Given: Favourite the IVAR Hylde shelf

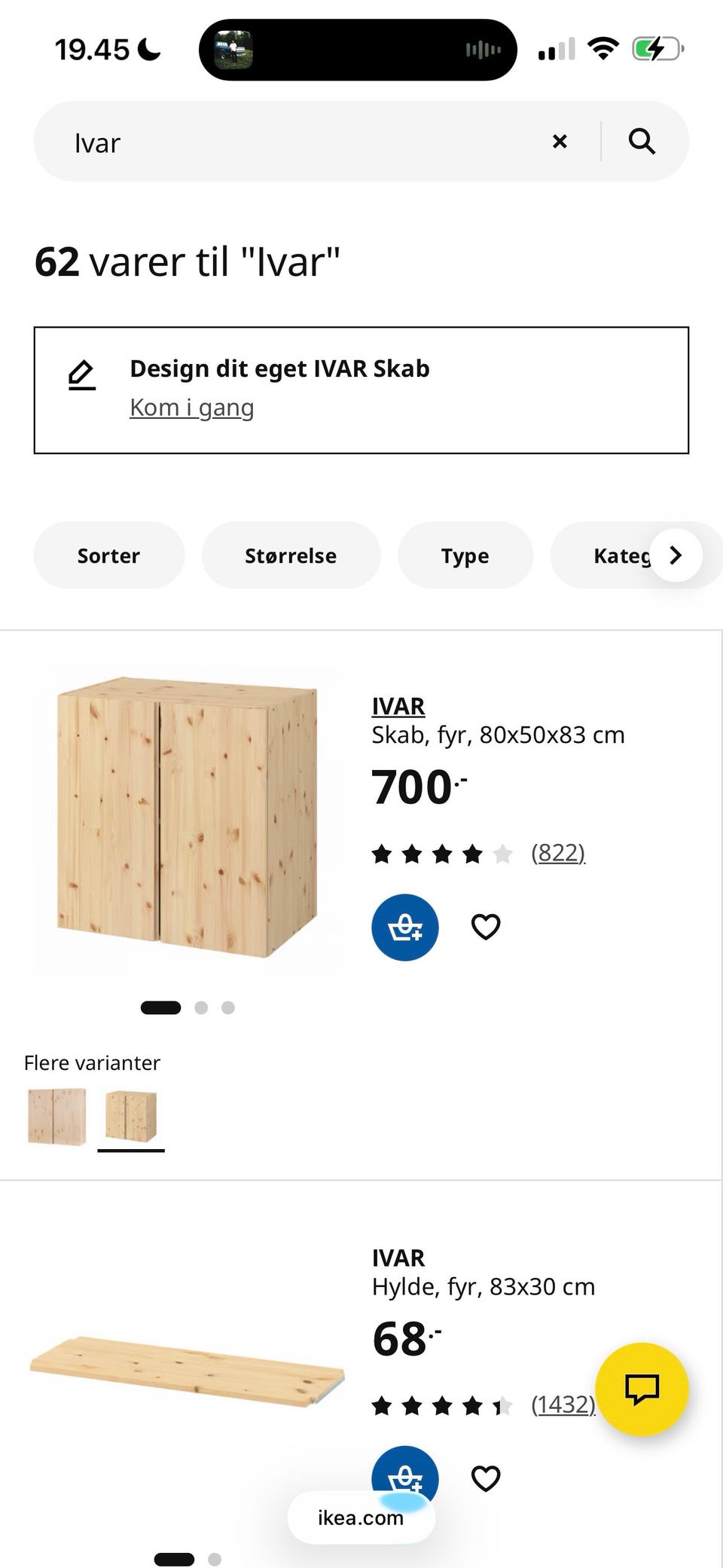Looking at the screenshot, I should [486, 1478].
